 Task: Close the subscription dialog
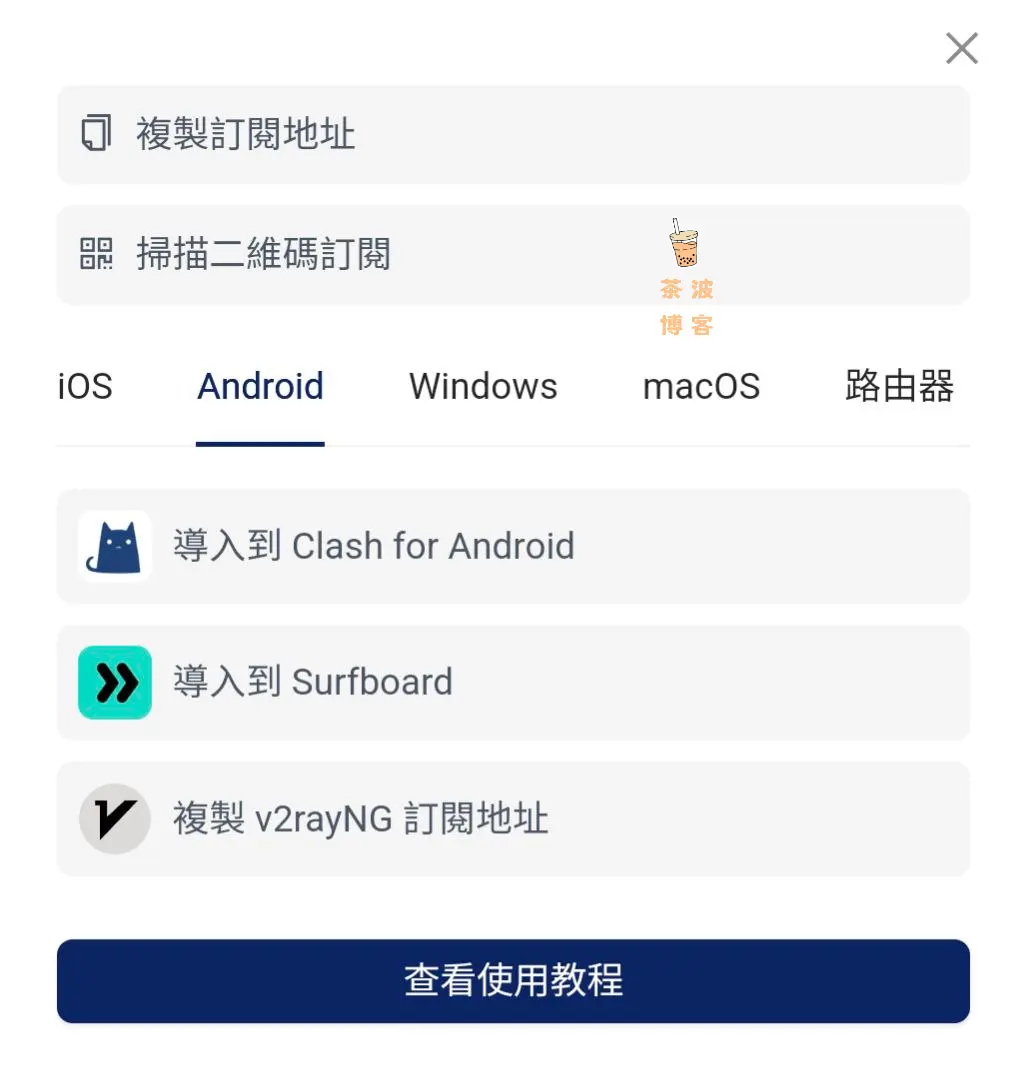pyautogui.click(x=961, y=48)
